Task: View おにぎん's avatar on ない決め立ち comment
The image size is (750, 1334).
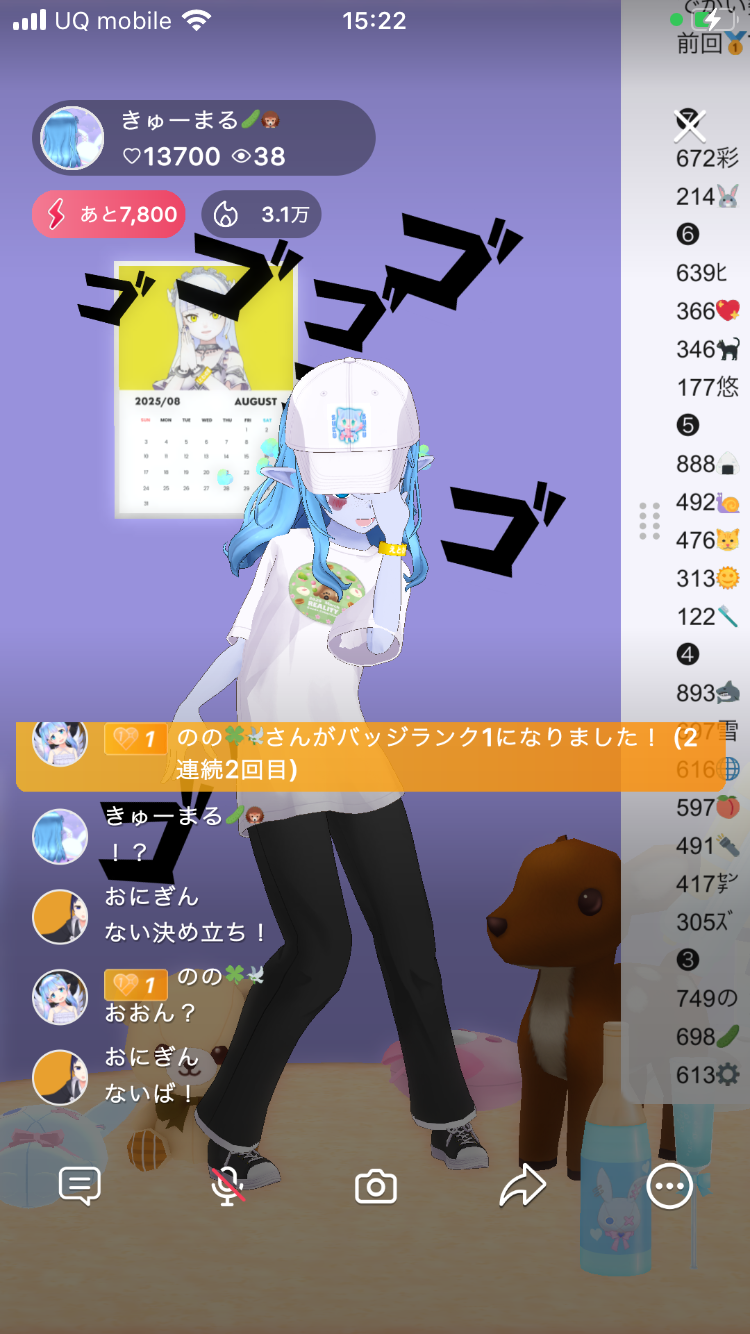Action: tap(60, 917)
